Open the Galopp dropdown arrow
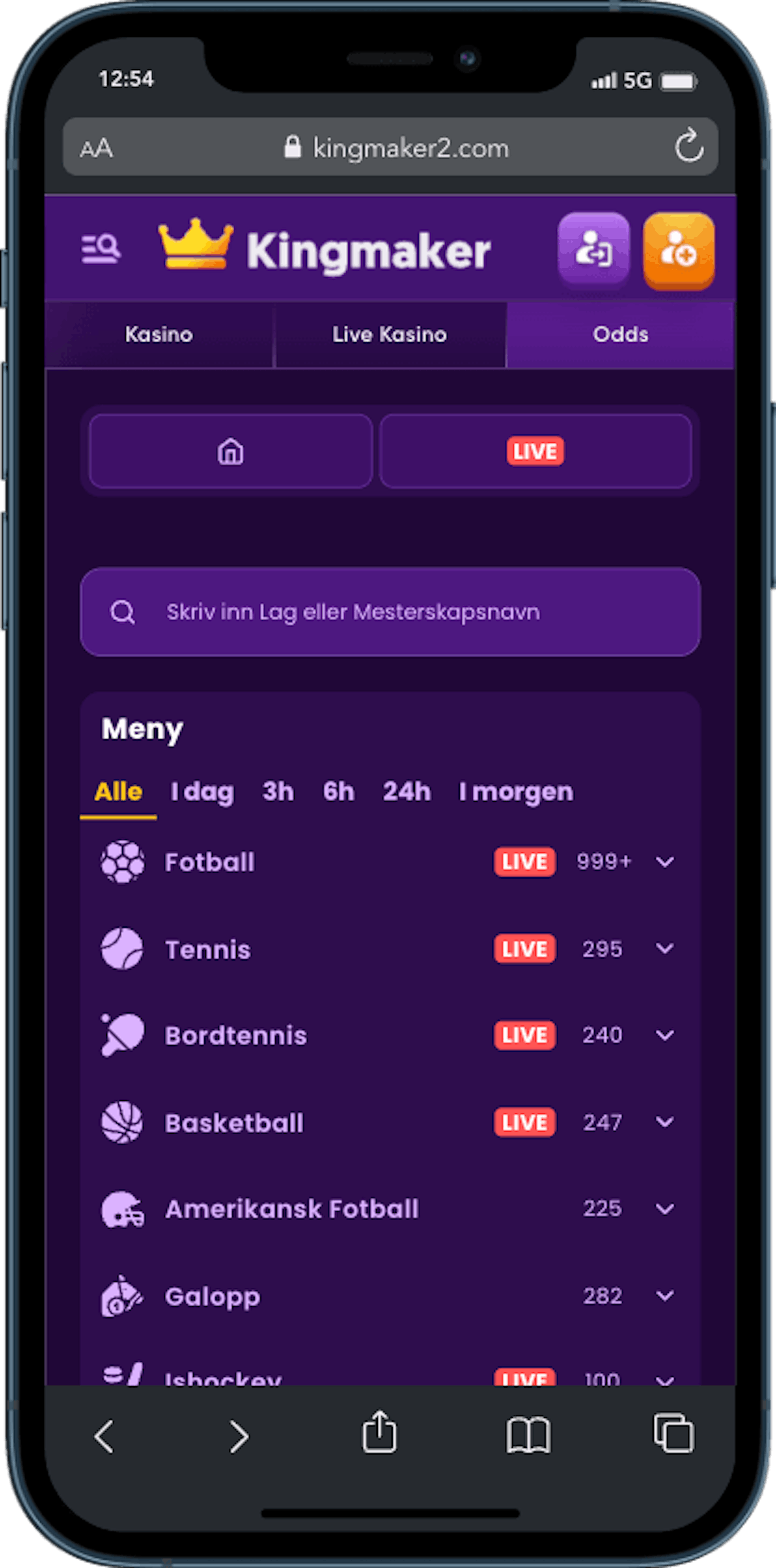 point(665,1295)
